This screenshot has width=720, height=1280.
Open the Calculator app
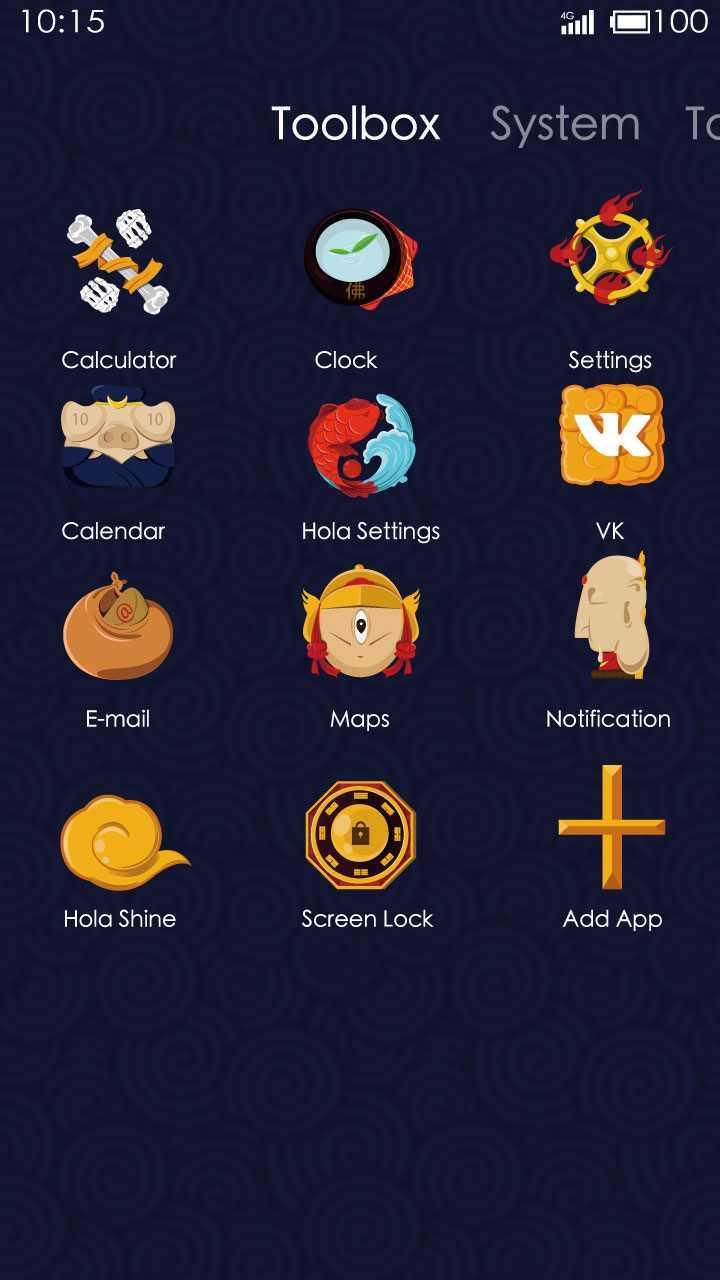pyautogui.click(x=118, y=262)
